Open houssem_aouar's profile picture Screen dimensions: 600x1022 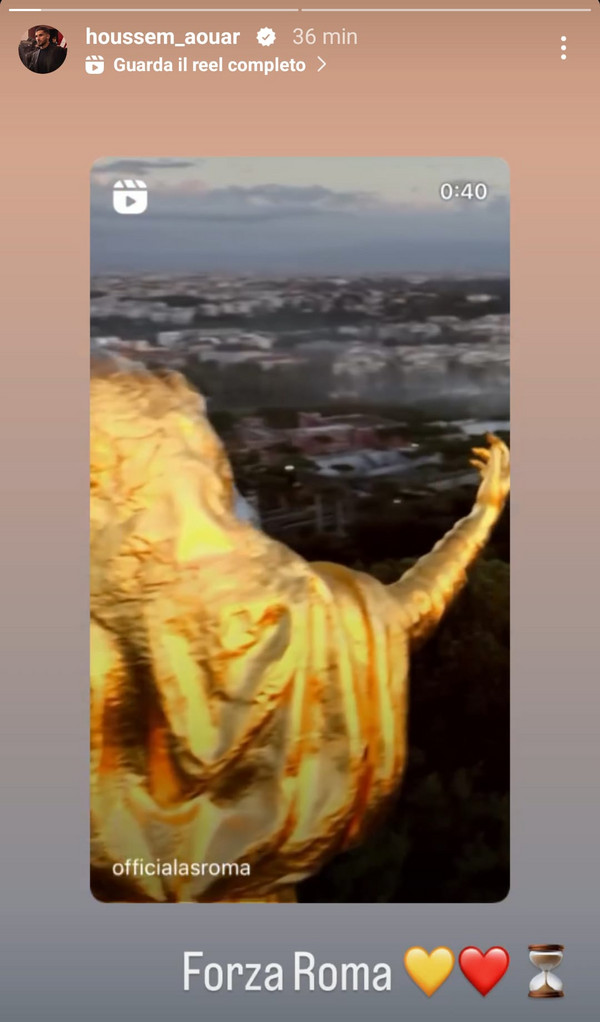pyautogui.click(x=43, y=50)
